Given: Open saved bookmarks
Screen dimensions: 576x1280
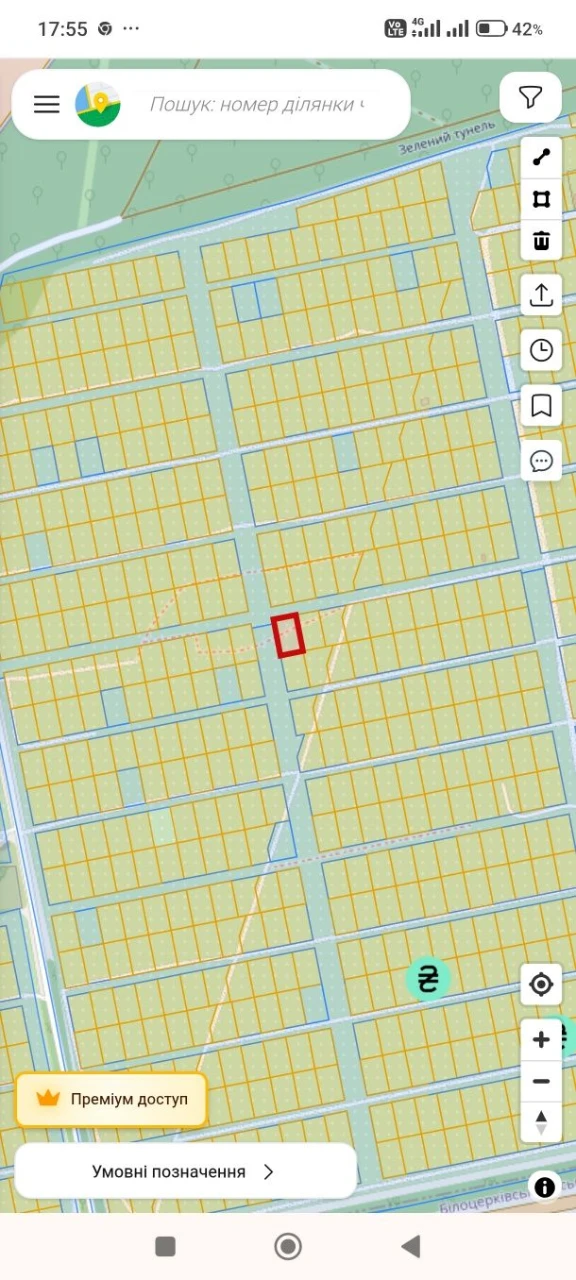Looking at the screenshot, I should pos(541,405).
